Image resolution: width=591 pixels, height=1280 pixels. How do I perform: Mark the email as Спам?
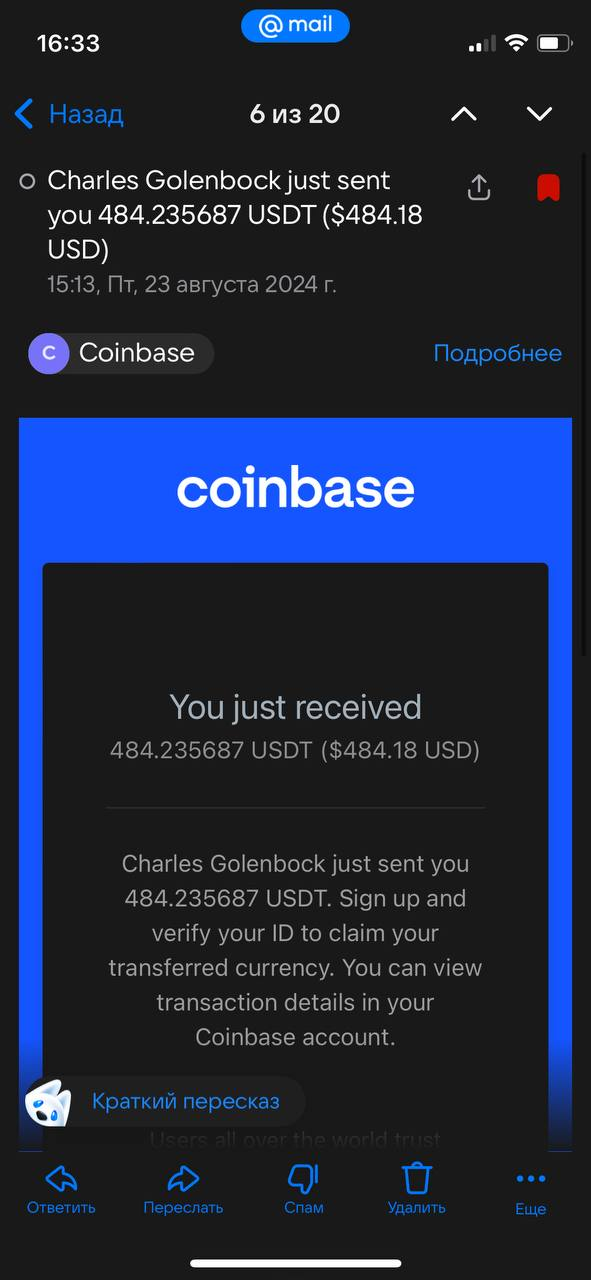(x=303, y=1189)
